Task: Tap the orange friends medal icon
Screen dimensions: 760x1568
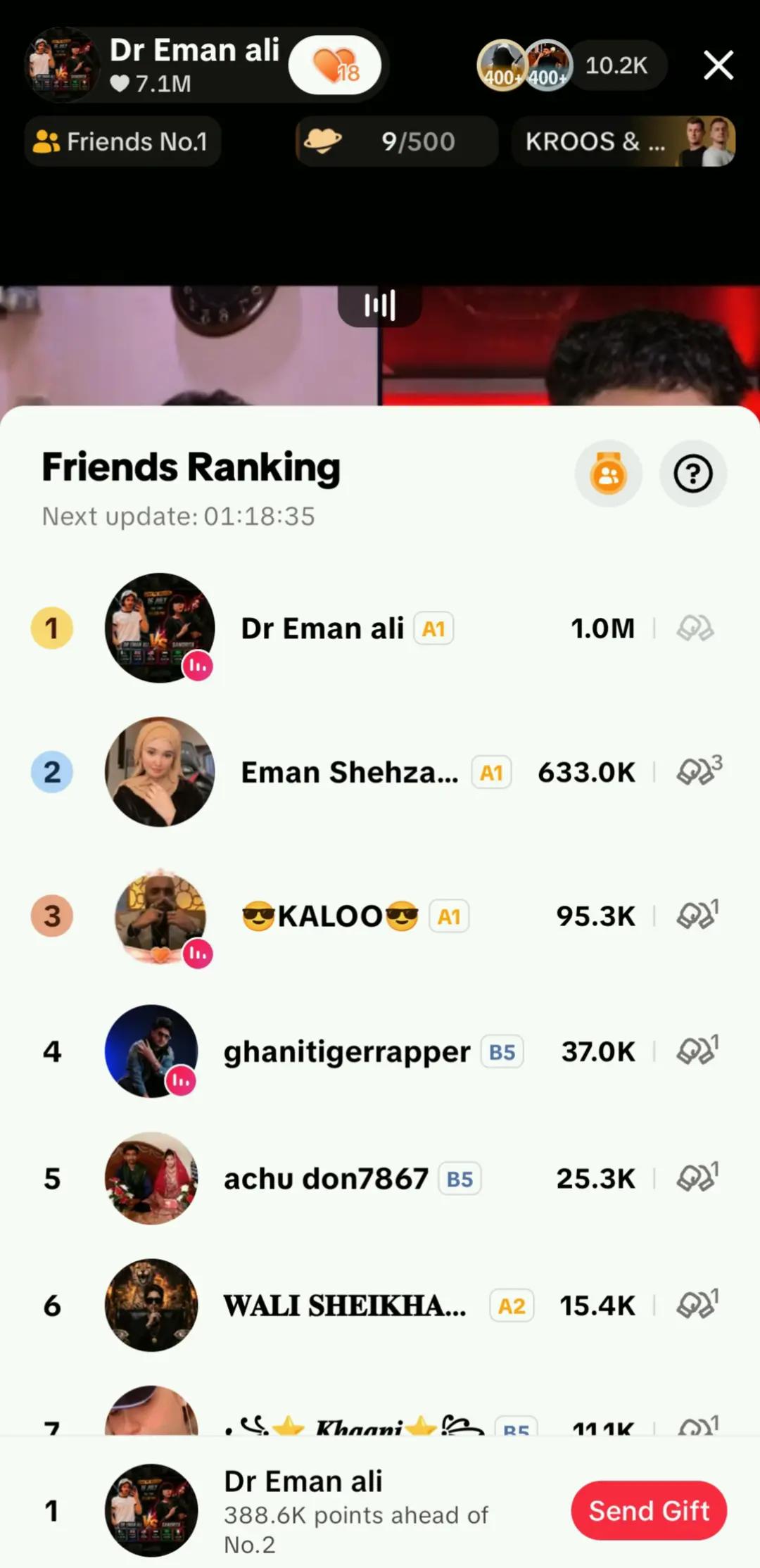Action: [x=609, y=474]
